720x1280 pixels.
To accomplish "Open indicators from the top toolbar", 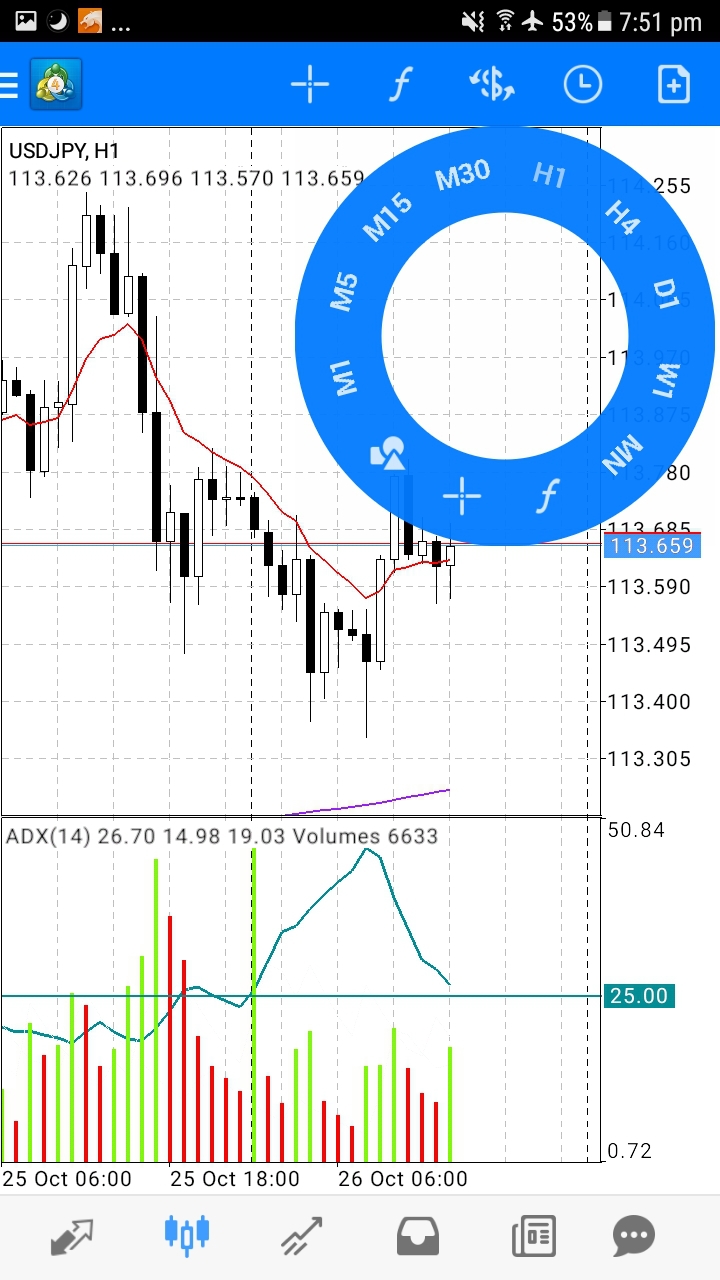I will (400, 85).
